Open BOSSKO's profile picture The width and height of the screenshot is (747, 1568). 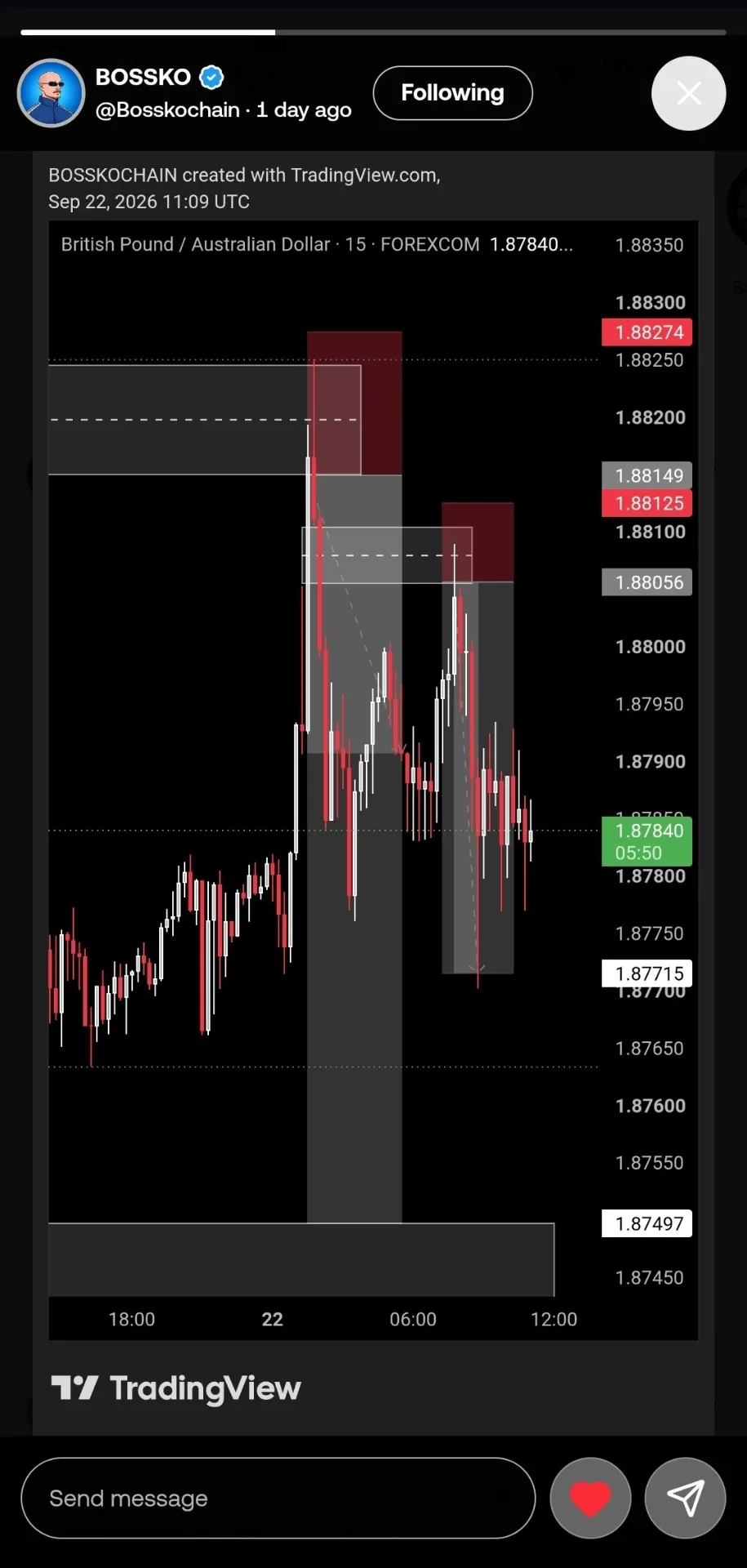[x=51, y=93]
